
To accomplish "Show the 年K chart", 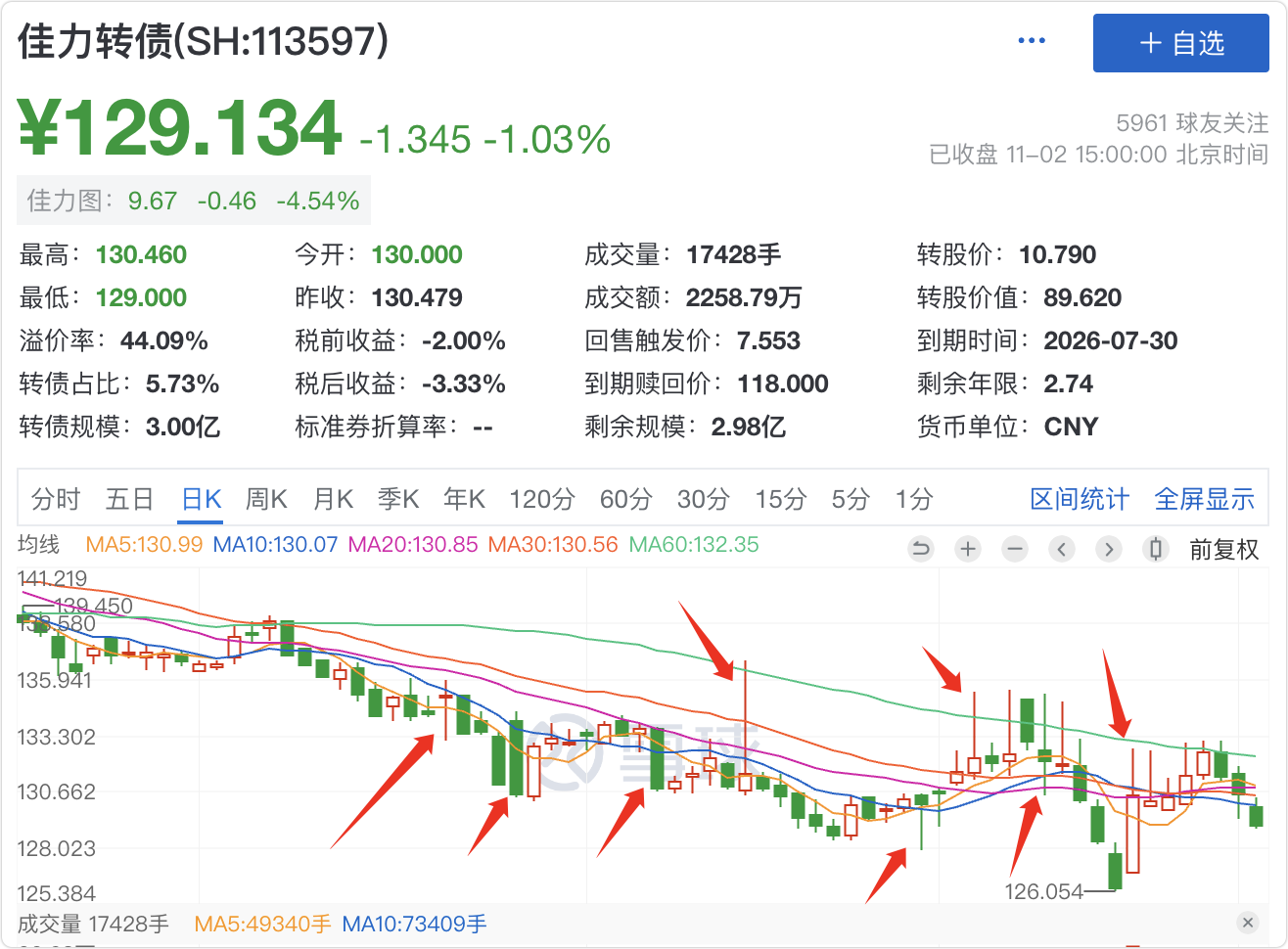I will click(x=464, y=499).
